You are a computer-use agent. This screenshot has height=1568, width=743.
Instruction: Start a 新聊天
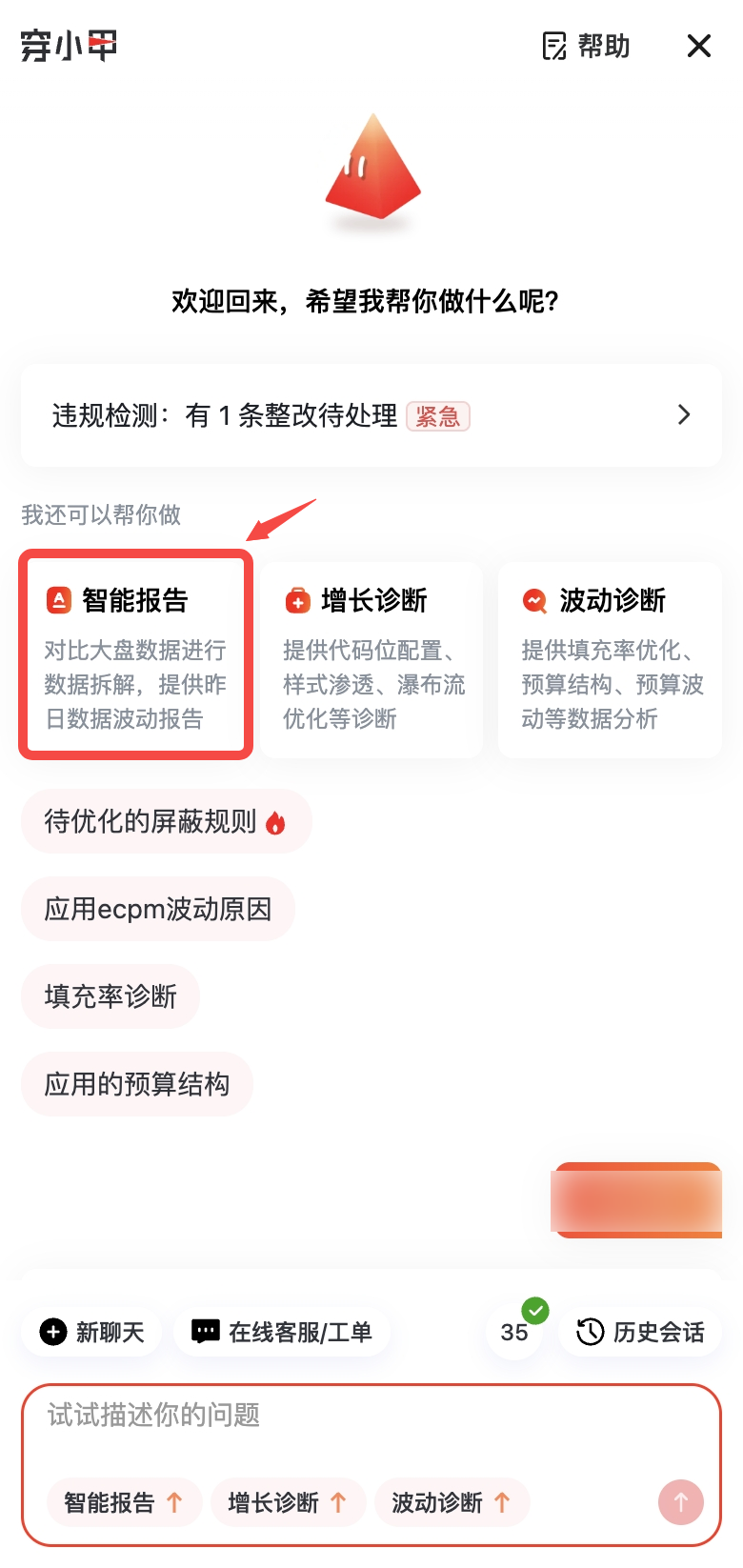(92, 1332)
